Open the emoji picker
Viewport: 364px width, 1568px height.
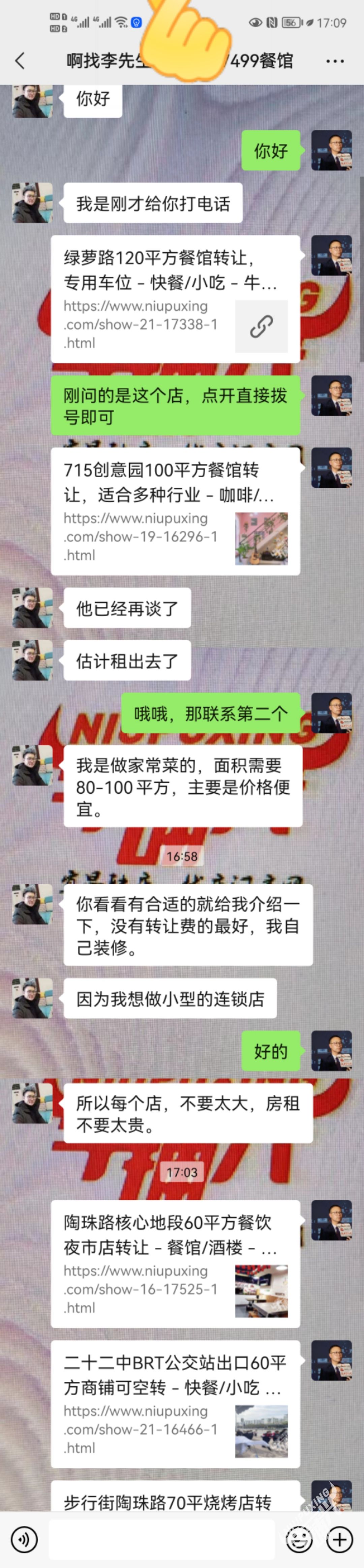pos(299,1539)
